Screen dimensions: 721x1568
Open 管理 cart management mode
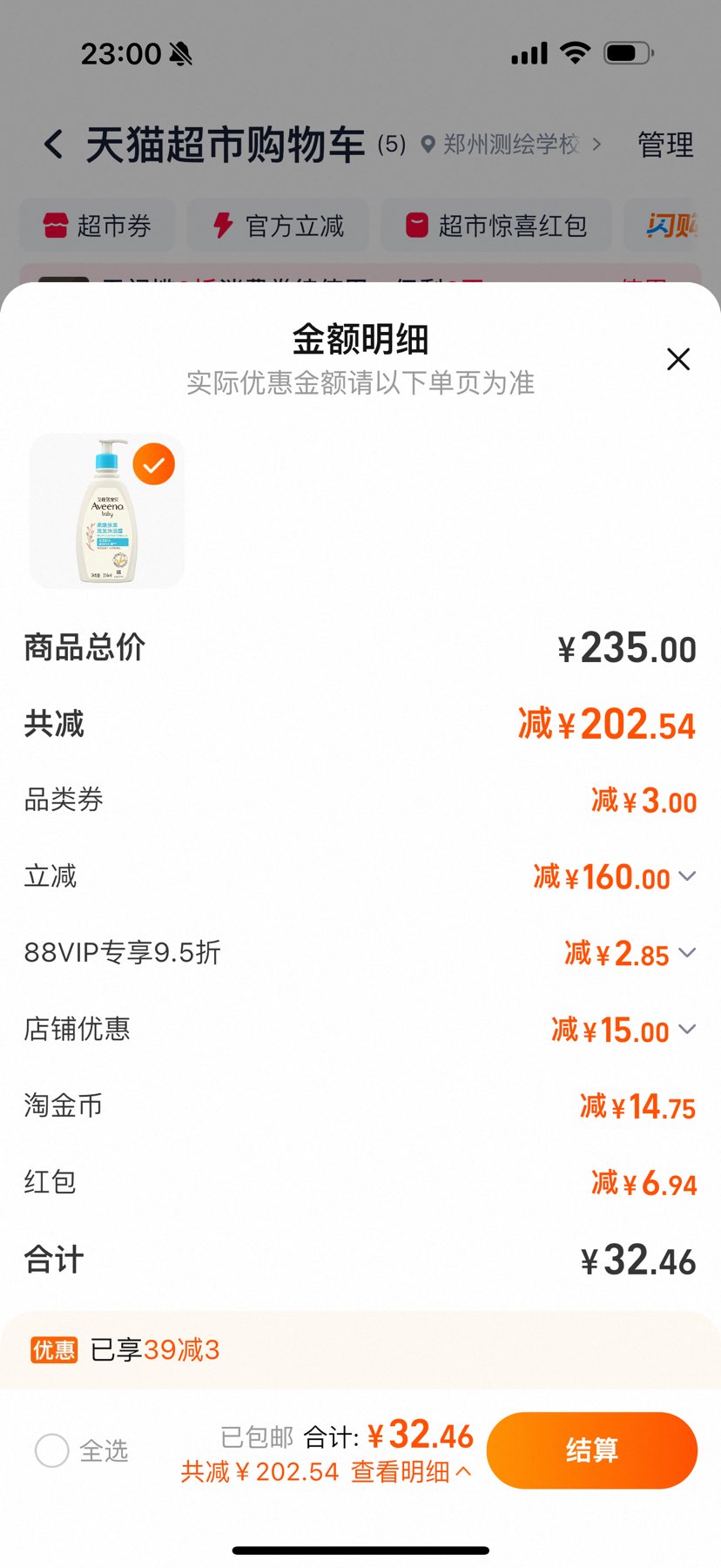(665, 145)
